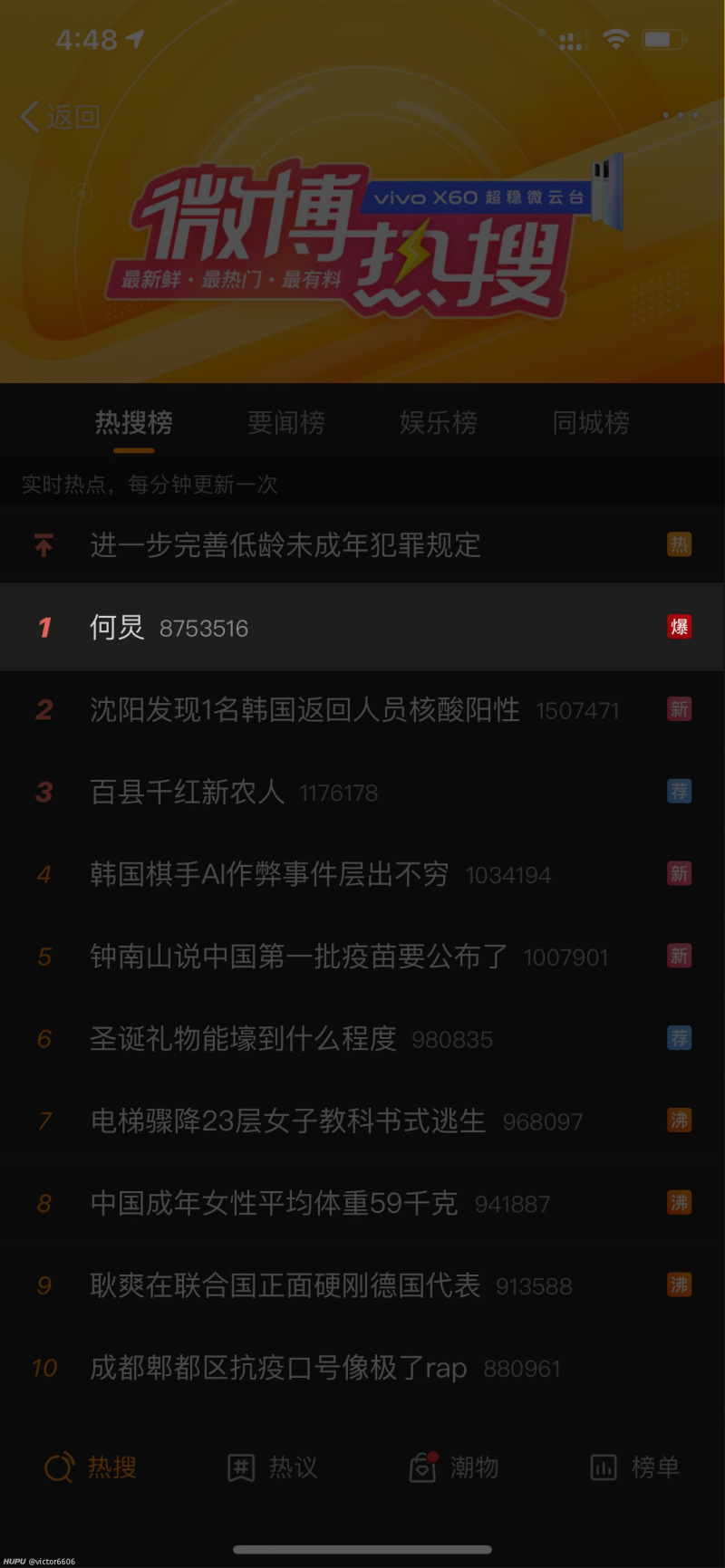Viewport: 725px width, 1568px height.
Task: Open the 榜单 rankings chart icon
Action: tap(634, 1467)
